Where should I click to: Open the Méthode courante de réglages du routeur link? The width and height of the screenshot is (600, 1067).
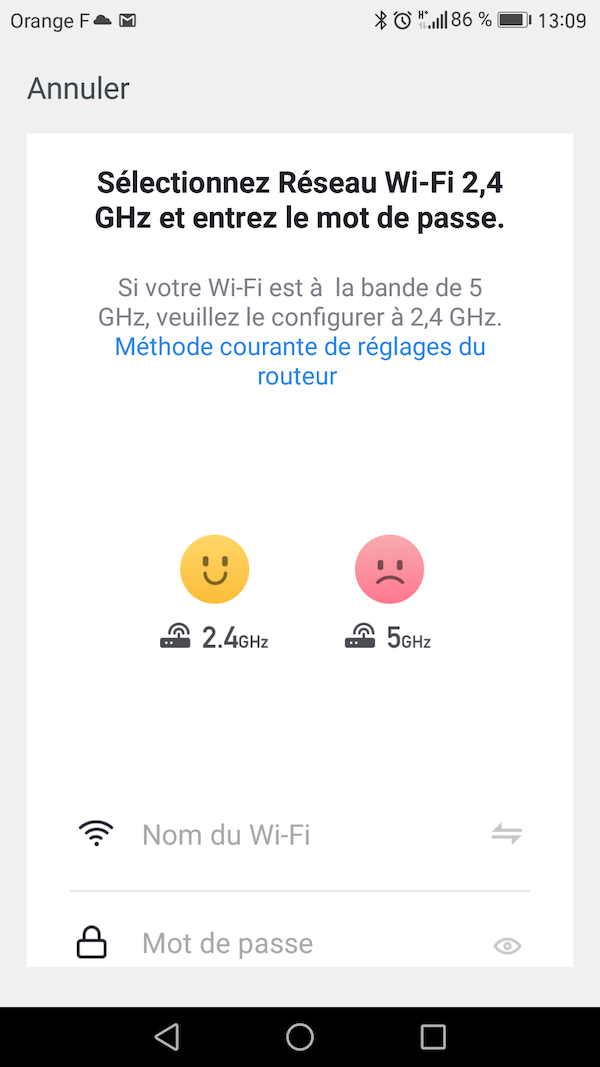(299, 362)
